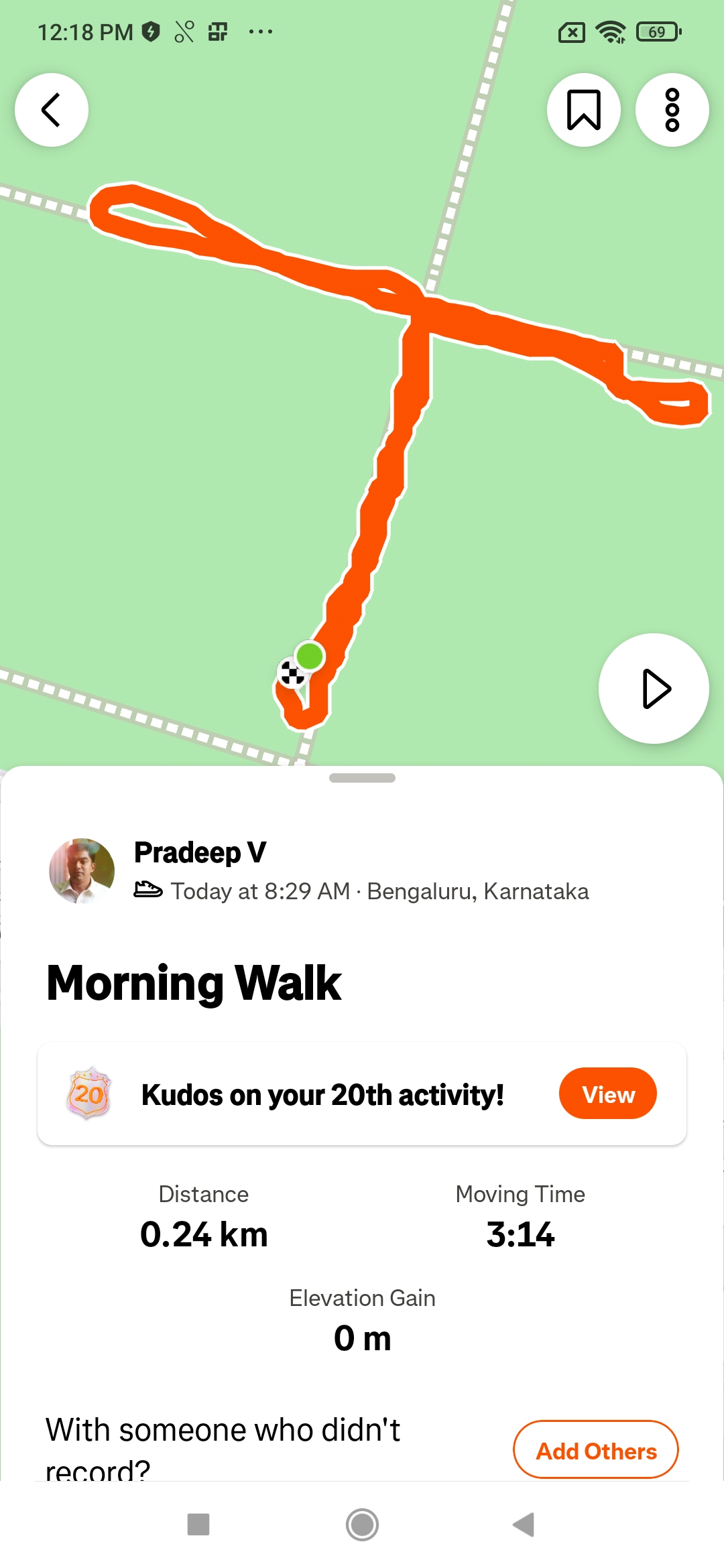Open recent apps from navigation bar
This screenshot has height=1568, width=724.
pos(198,1524)
